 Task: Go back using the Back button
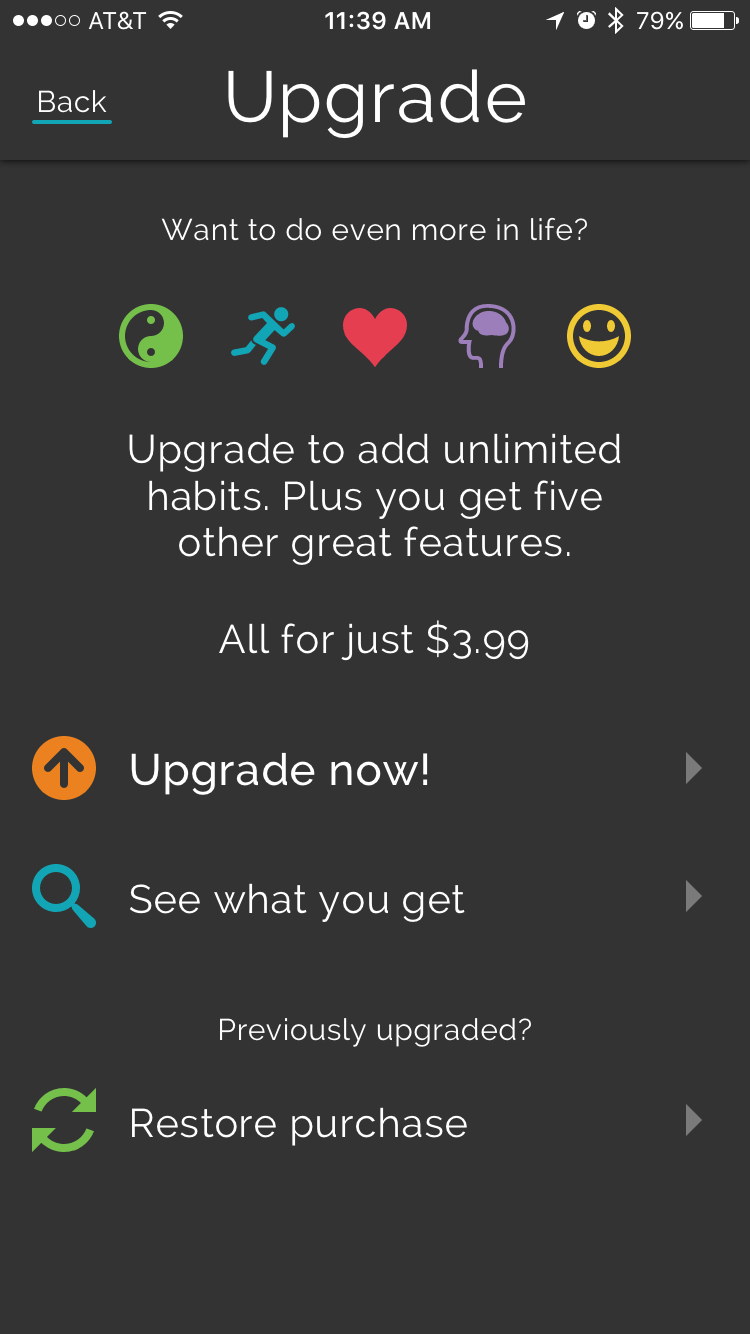click(71, 102)
